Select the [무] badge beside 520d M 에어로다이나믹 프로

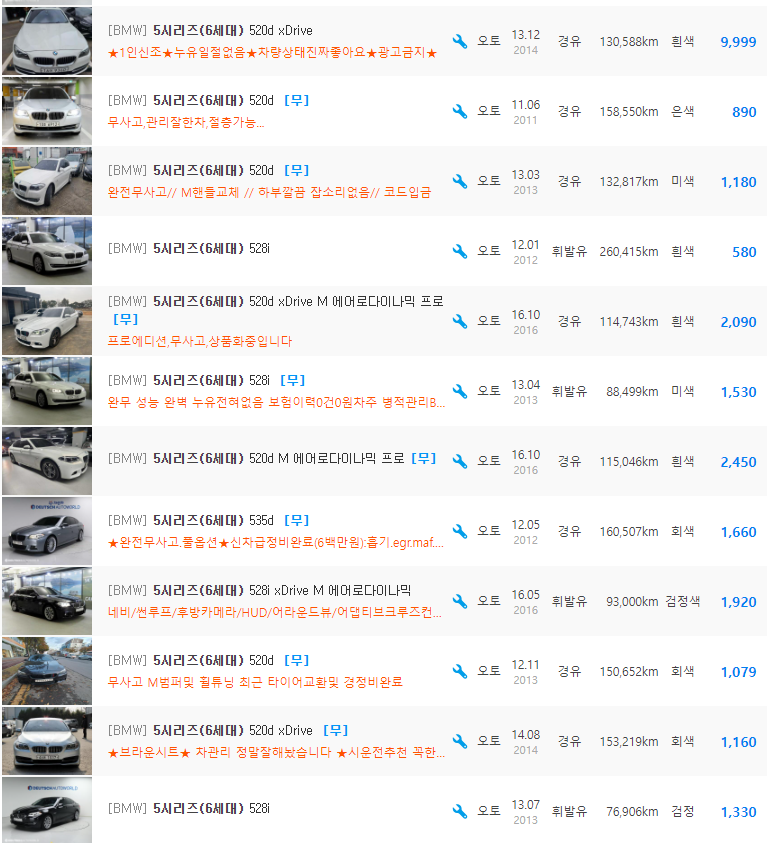coord(422,459)
